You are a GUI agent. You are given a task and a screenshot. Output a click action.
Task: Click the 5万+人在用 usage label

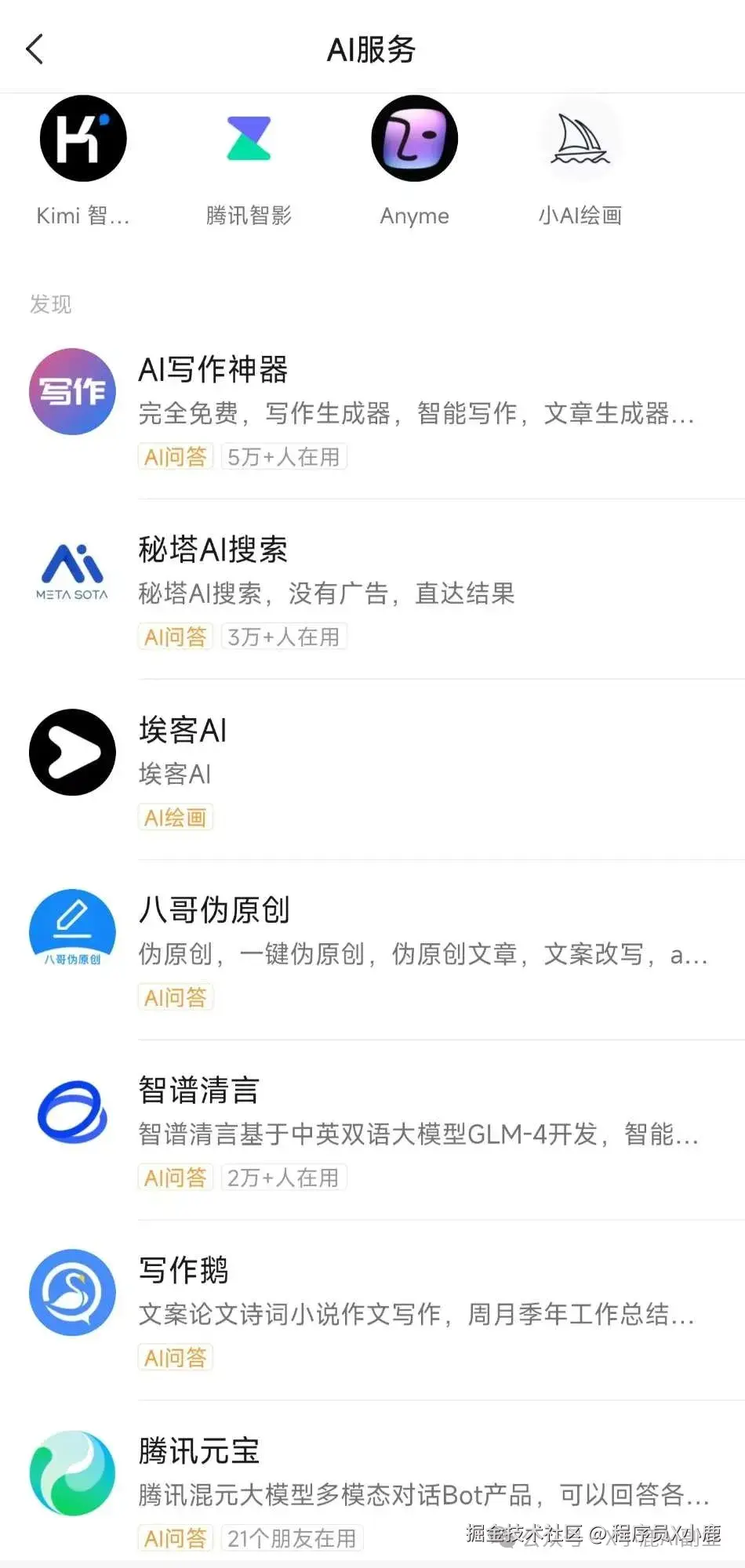point(284,456)
